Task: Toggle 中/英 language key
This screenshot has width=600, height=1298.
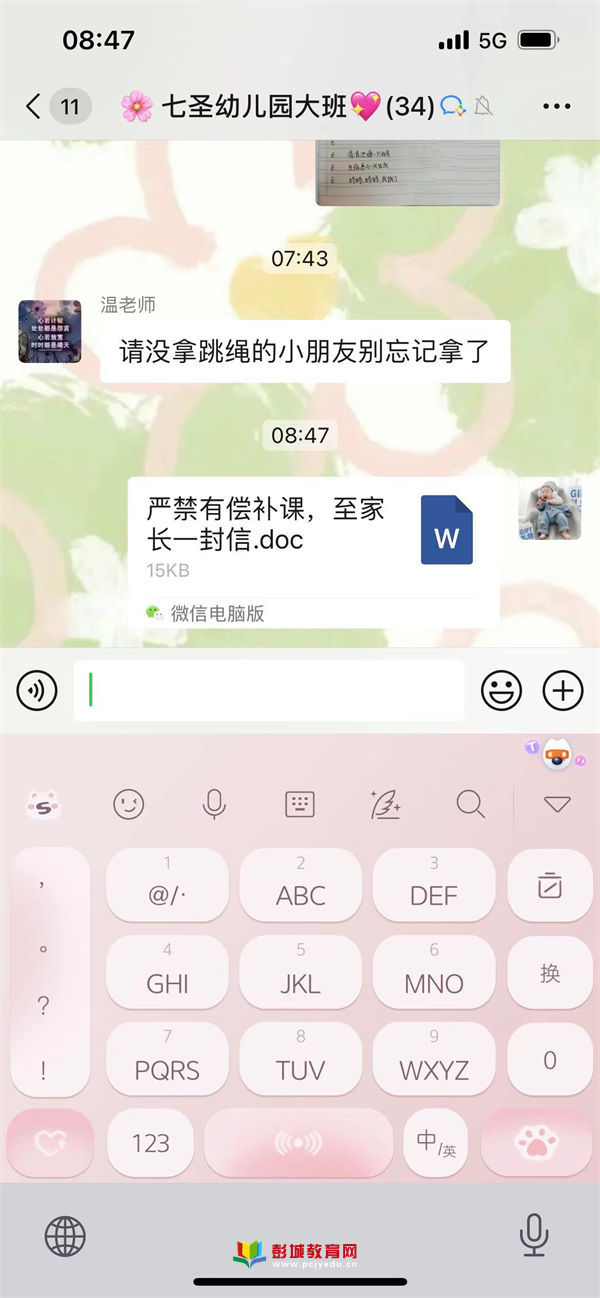Action: click(436, 1142)
